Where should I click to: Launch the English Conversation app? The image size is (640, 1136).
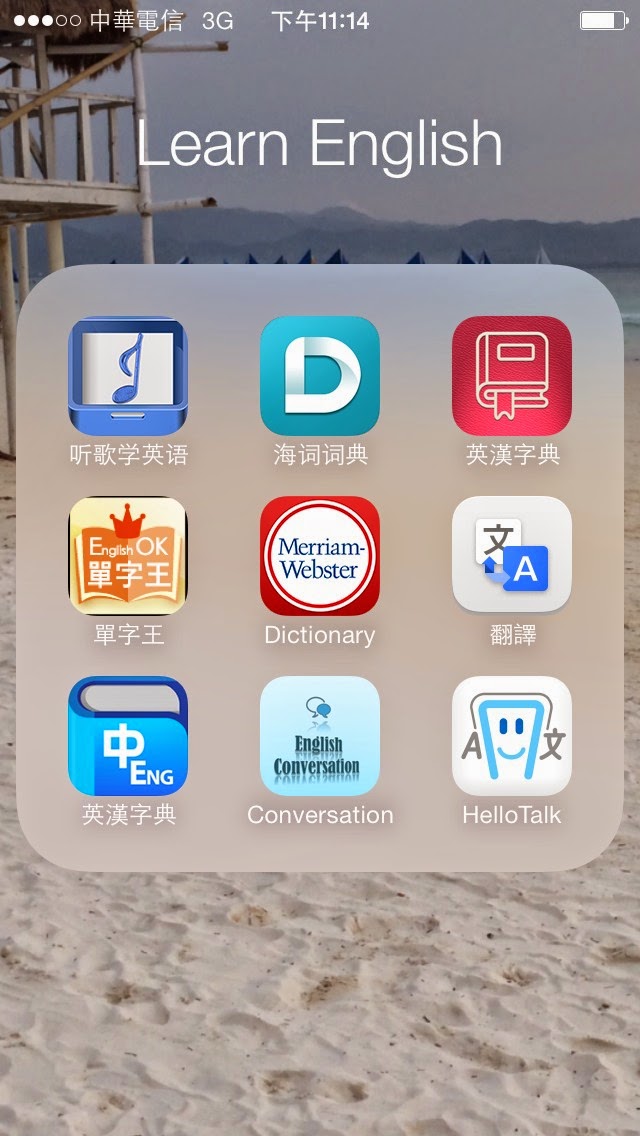[x=320, y=736]
